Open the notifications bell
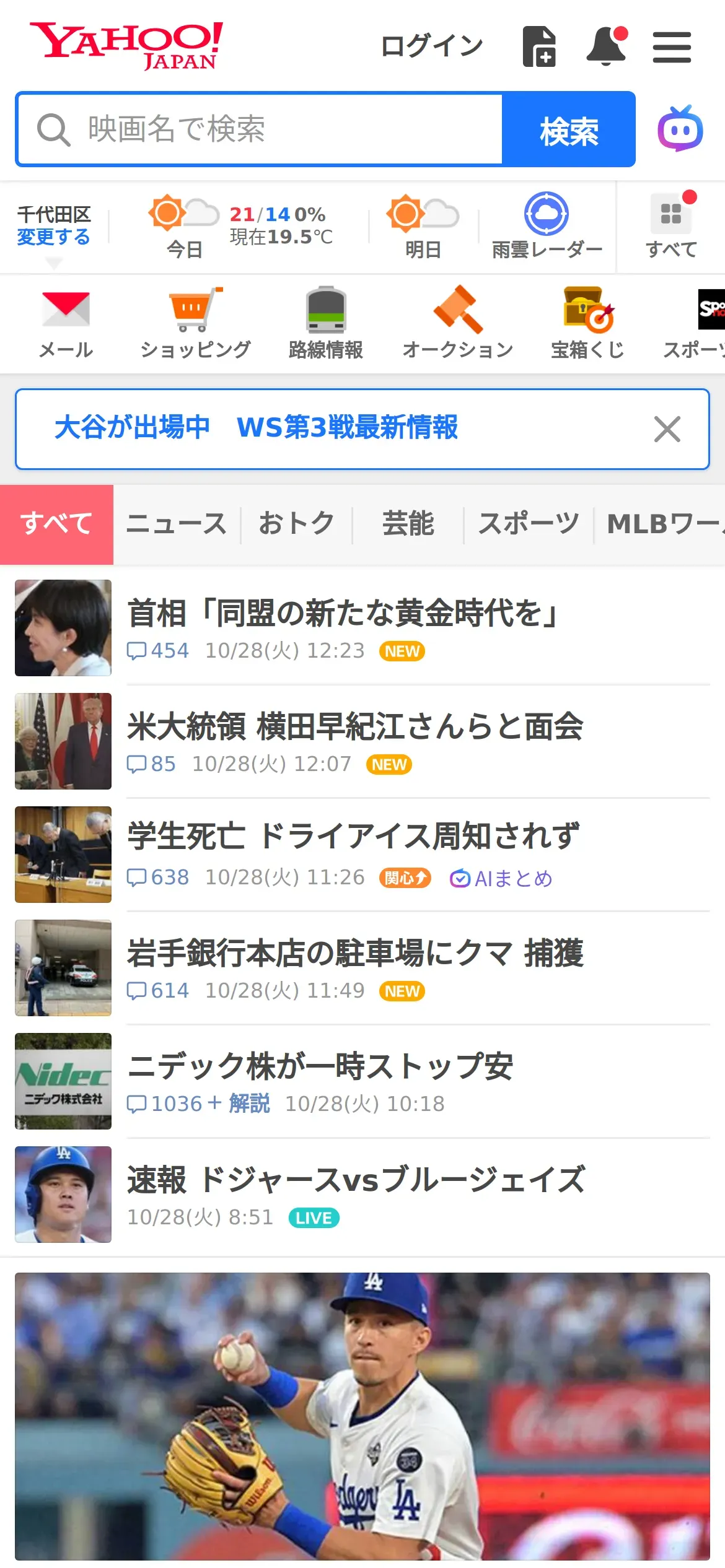 [606, 46]
